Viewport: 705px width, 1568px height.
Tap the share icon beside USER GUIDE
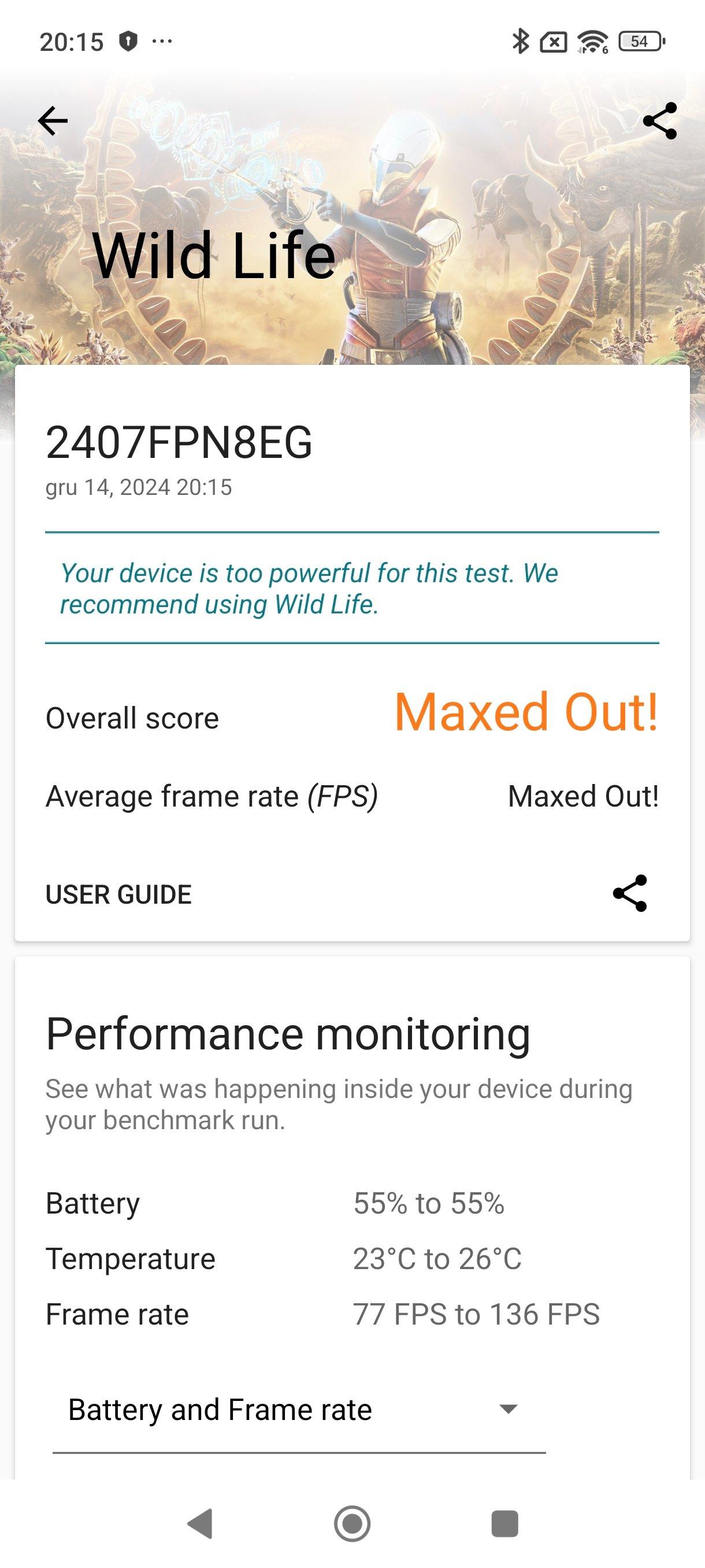629,894
